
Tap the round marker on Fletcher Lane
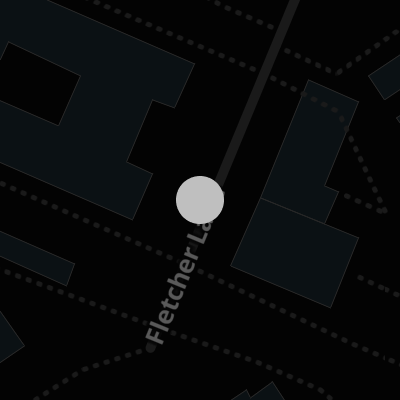(200, 200)
